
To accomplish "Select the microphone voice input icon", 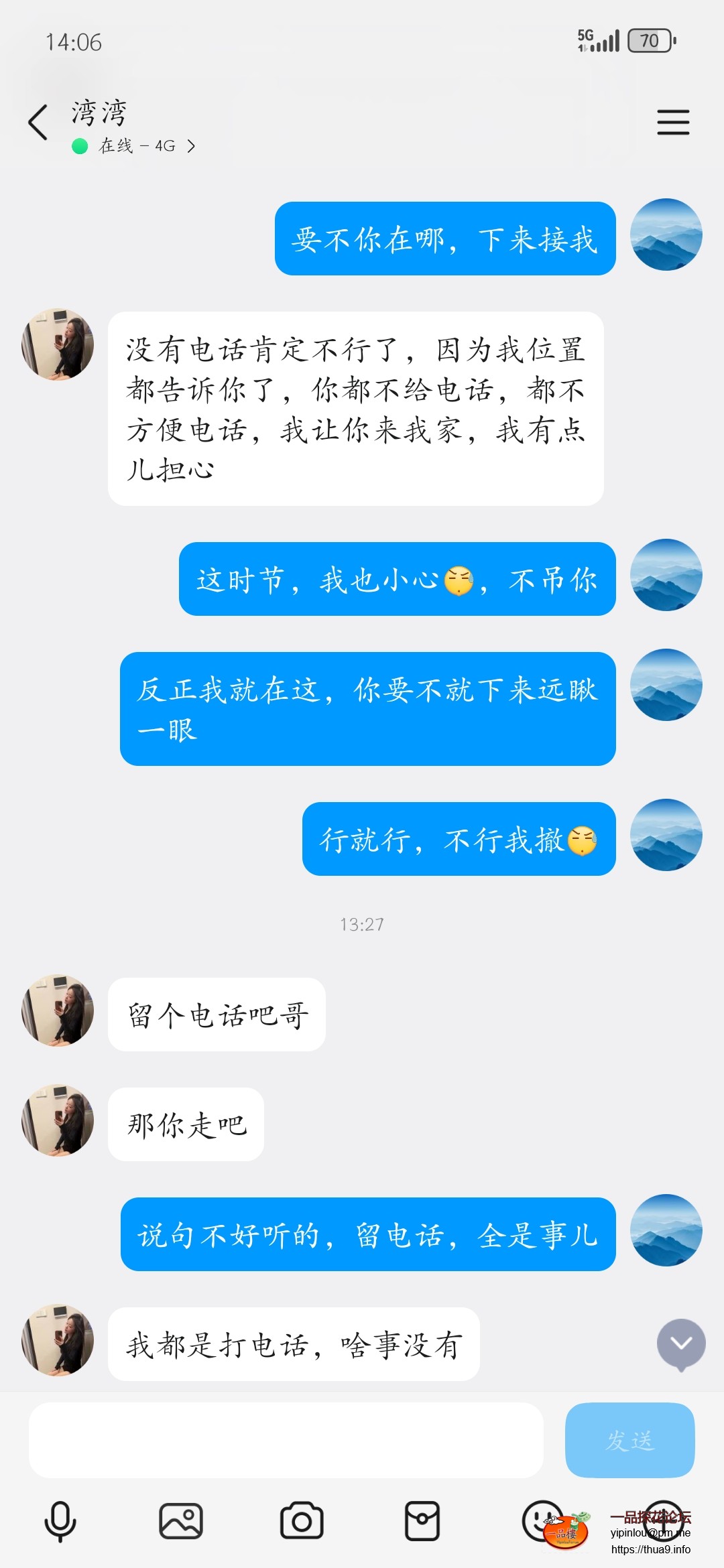I will (60, 1520).
